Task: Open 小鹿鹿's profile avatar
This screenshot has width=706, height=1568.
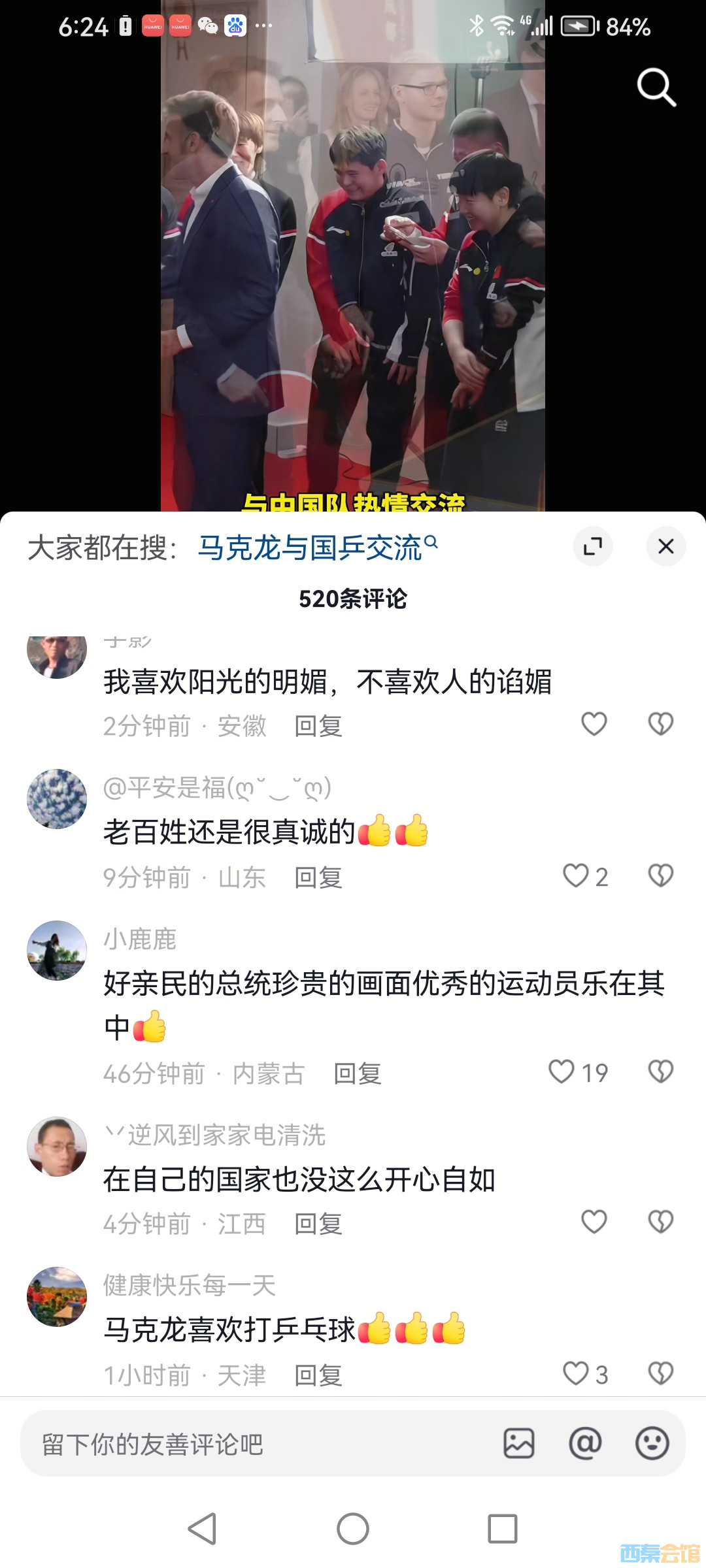Action: (x=57, y=951)
